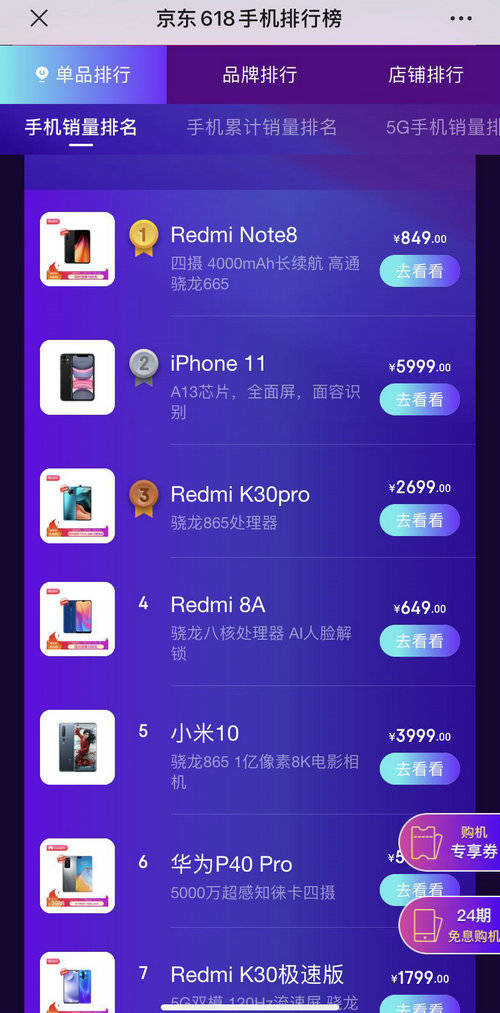Switch to the 品牌排行 tab
500x1013 pixels.
260,74
